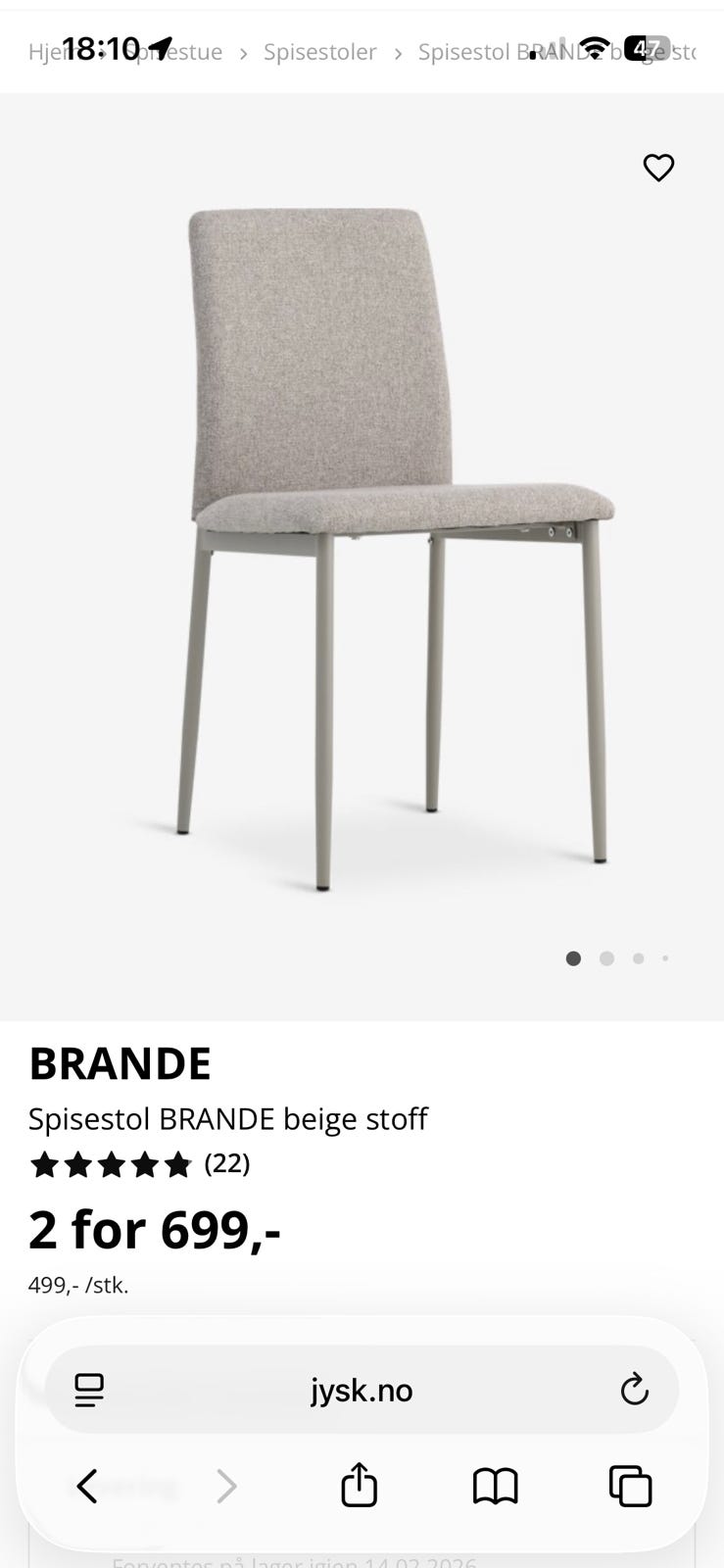The image size is (724, 1568).
Task: Toggle the favorite heart on the chair
Action: point(658,168)
